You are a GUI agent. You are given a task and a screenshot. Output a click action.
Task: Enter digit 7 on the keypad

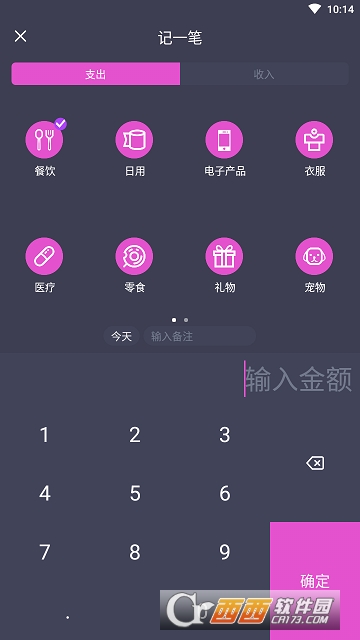(45, 552)
